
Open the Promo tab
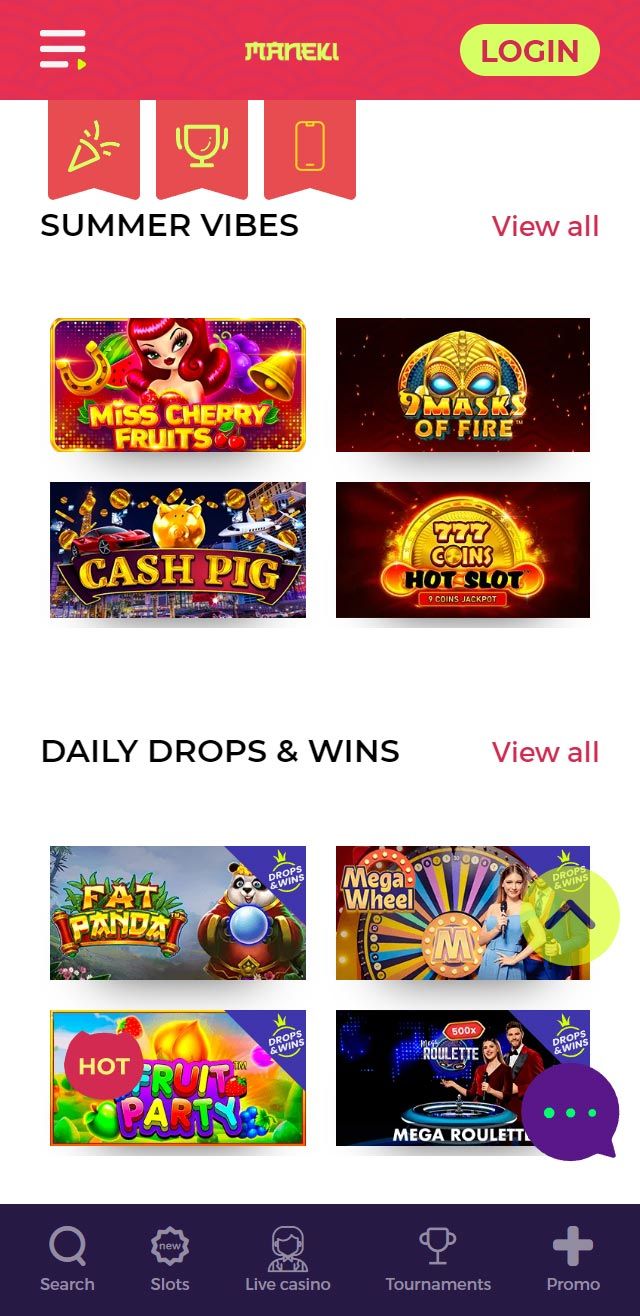(x=573, y=1260)
